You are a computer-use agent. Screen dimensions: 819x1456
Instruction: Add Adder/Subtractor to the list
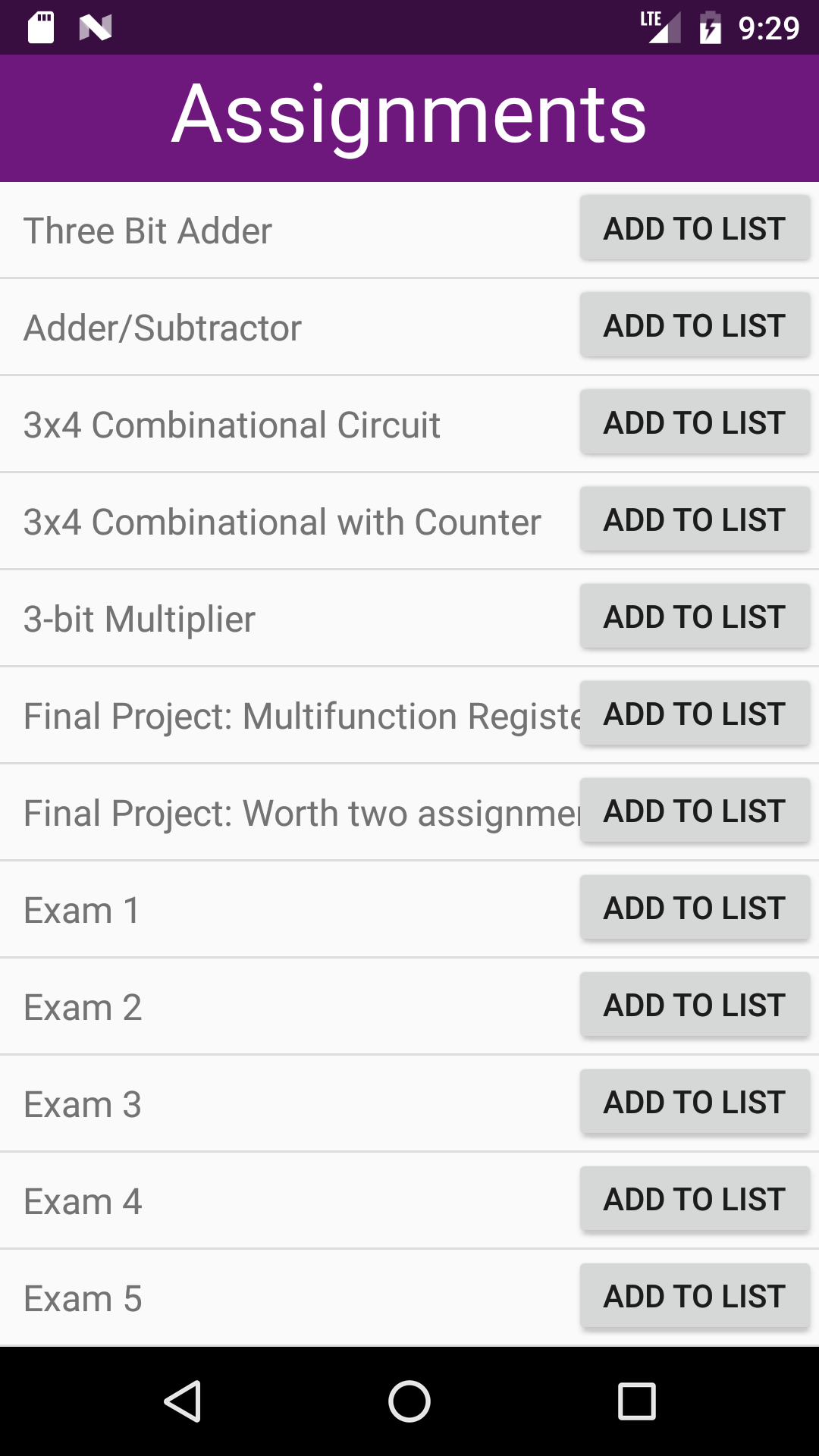click(695, 325)
